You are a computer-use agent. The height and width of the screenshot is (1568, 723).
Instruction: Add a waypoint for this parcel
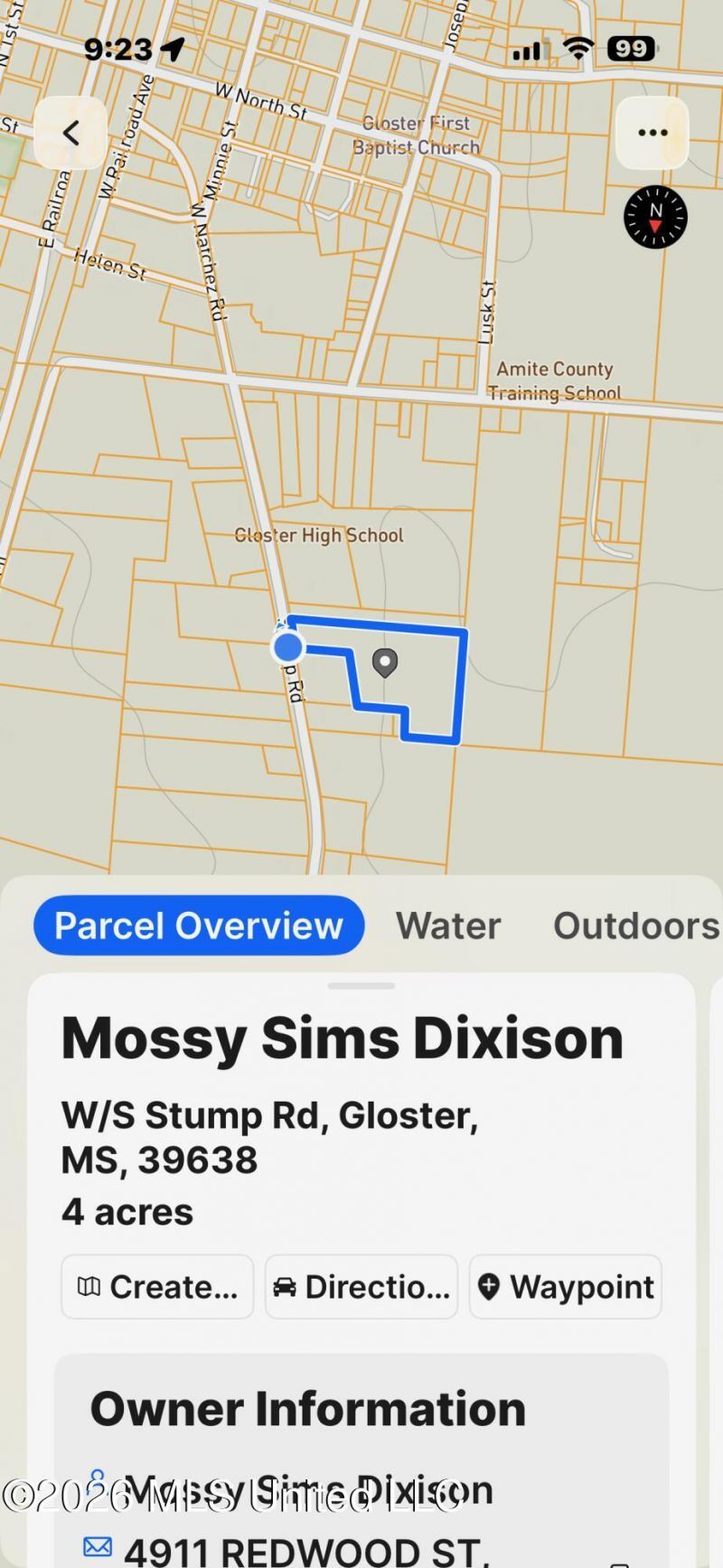click(x=566, y=1286)
